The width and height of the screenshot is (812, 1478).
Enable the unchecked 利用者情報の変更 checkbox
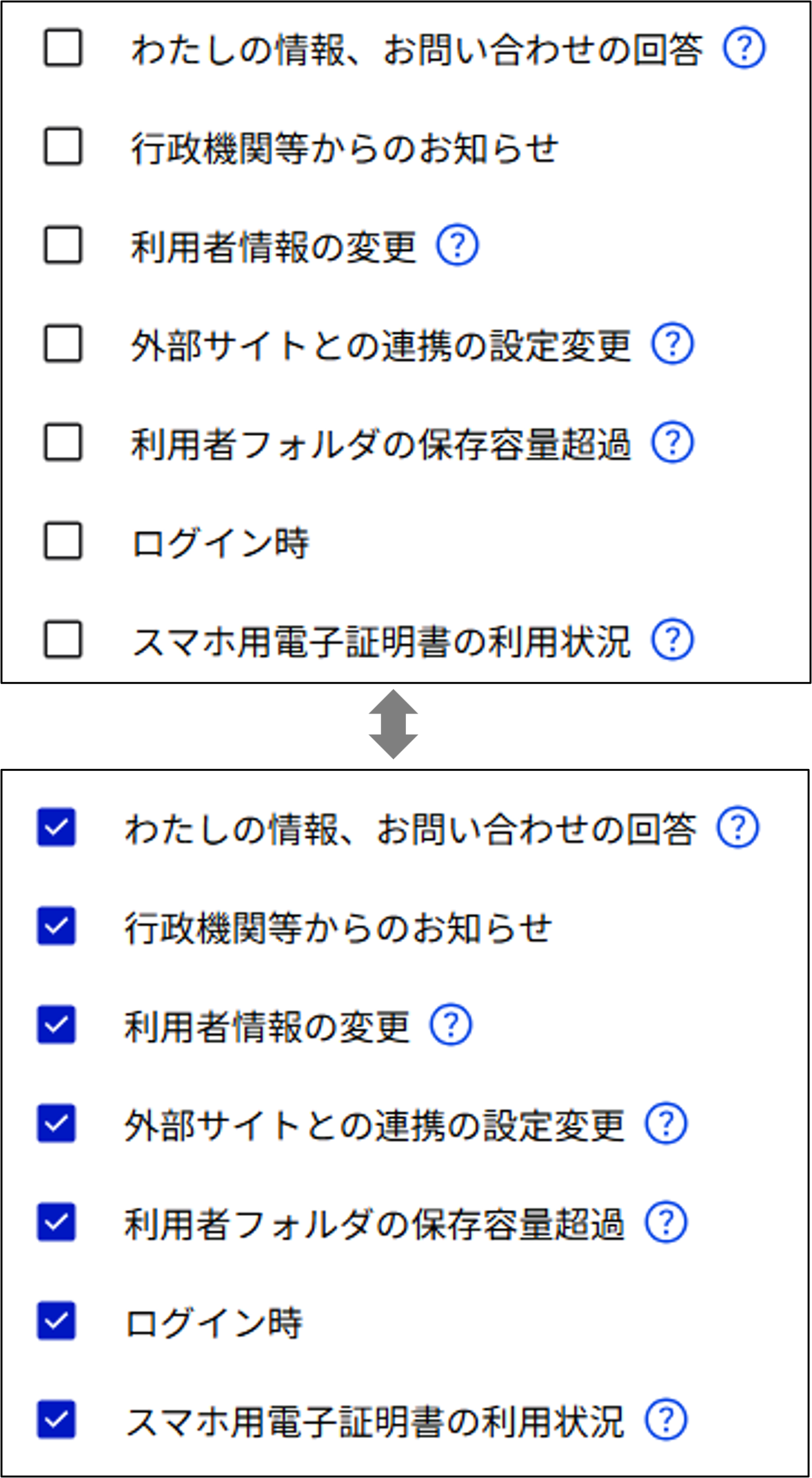tap(63, 245)
